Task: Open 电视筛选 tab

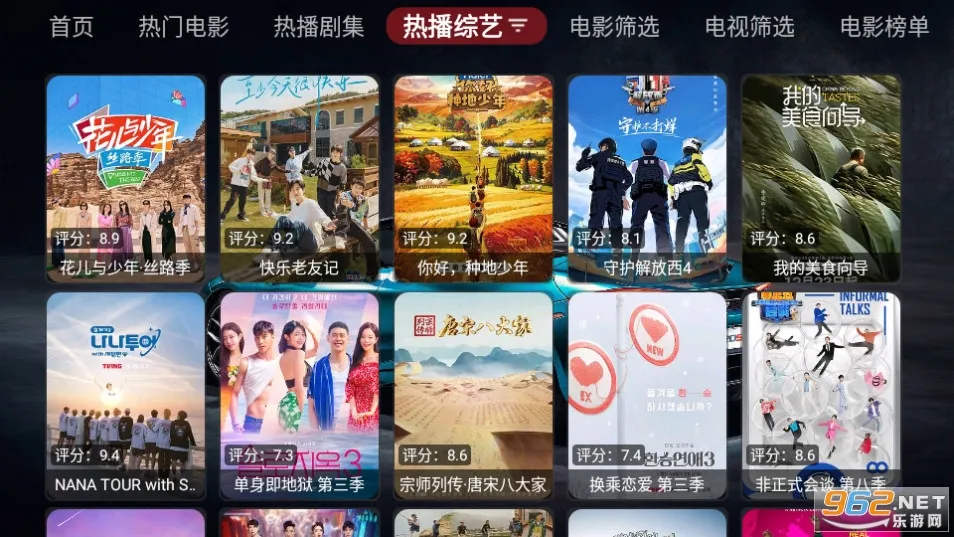Action: 749,27
